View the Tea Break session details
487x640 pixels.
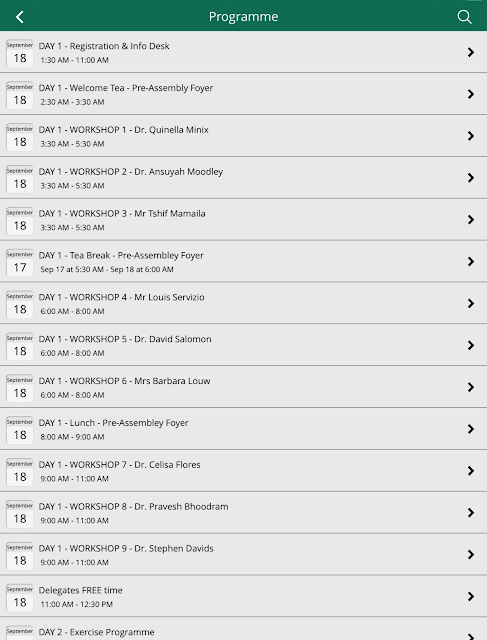pos(243,262)
